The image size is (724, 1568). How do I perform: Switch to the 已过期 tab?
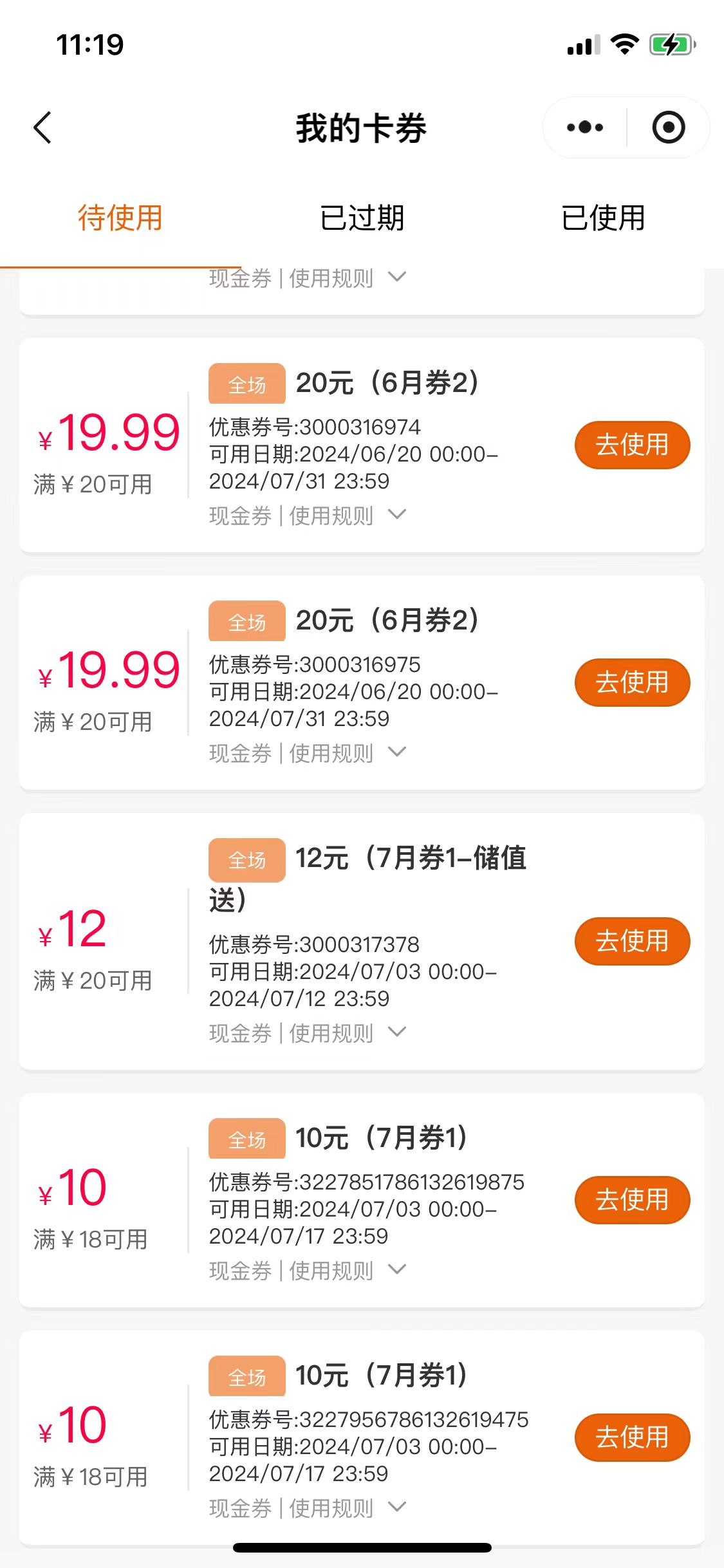tap(362, 218)
